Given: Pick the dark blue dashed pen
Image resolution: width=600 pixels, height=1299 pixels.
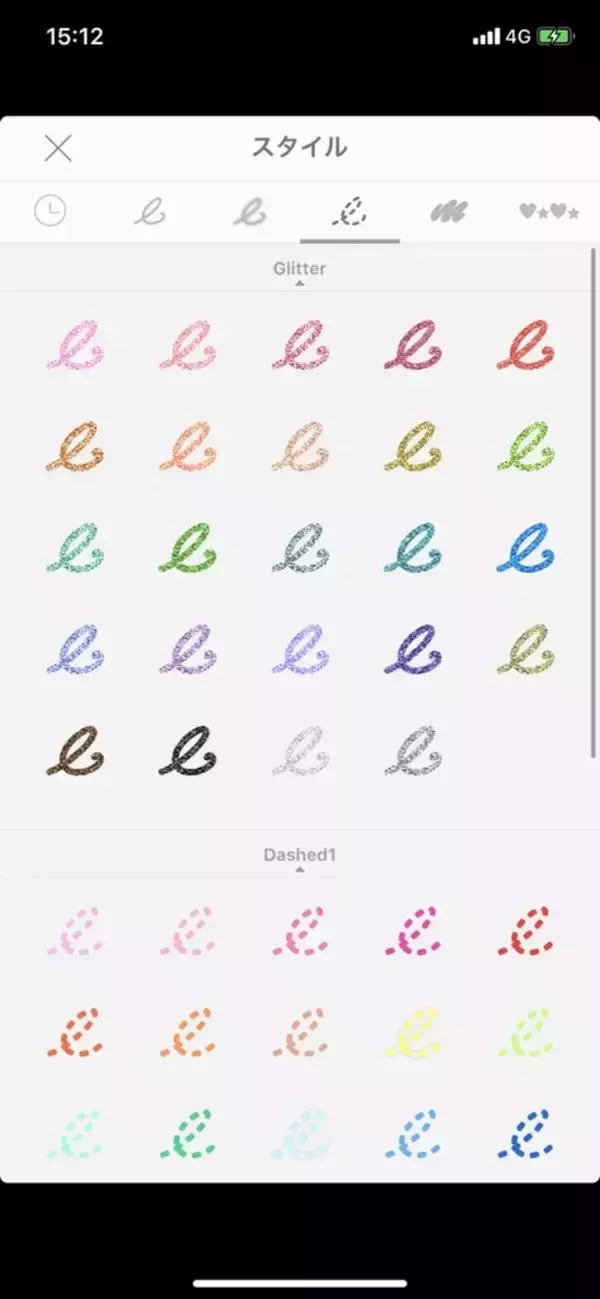Looking at the screenshot, I should tap(526, 1134).
